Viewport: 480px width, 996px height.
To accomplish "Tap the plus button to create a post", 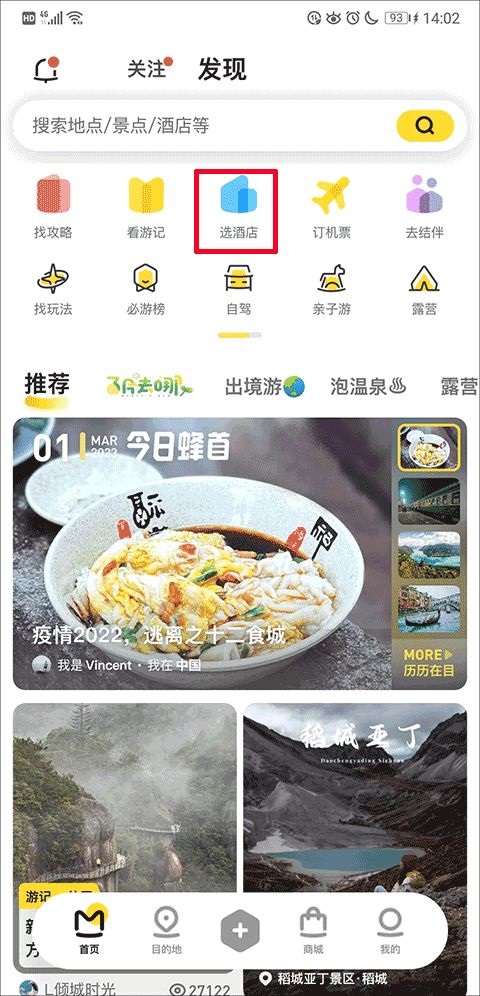I will 239,931.
